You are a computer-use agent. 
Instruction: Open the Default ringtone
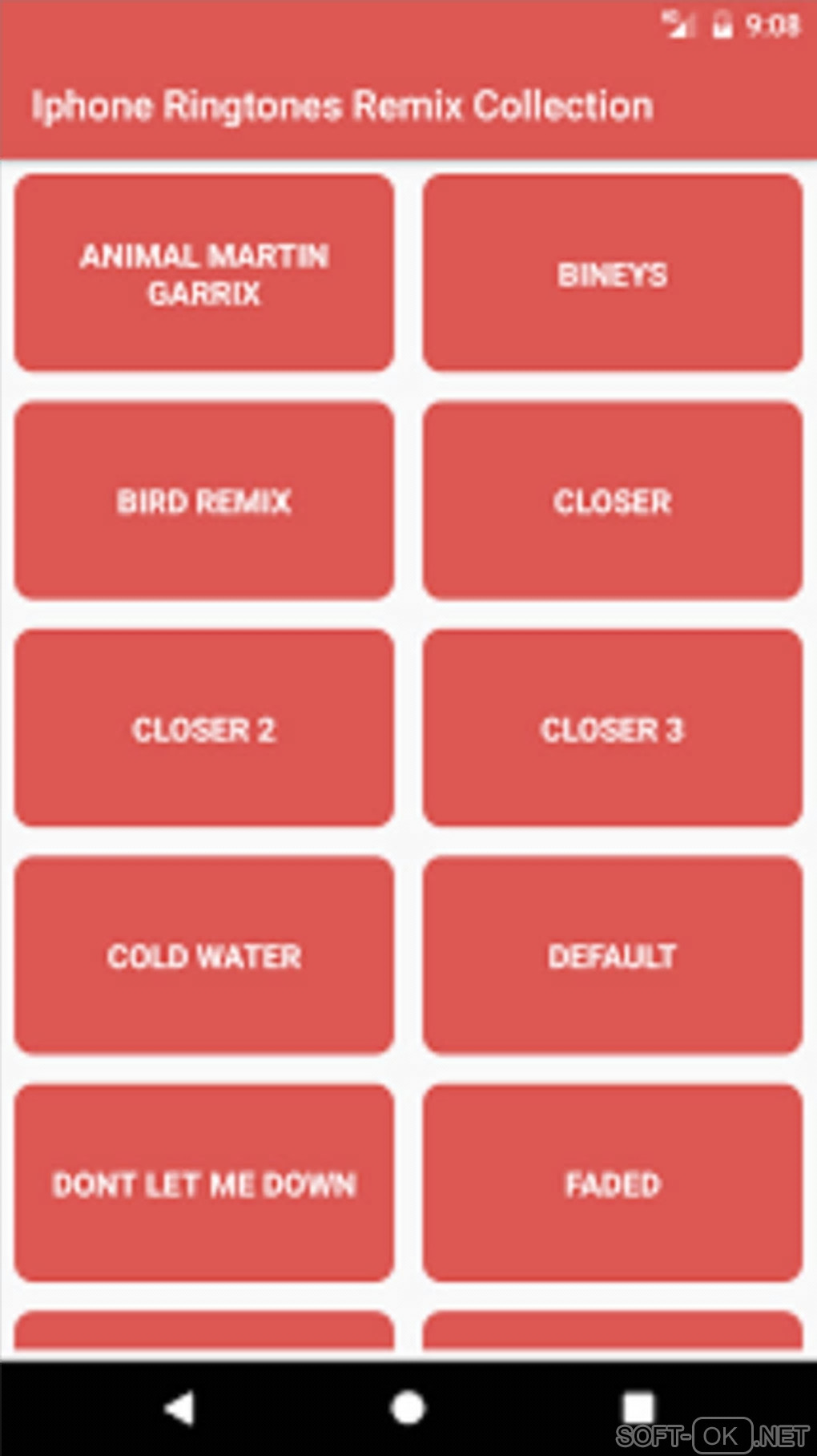(612, 955)
